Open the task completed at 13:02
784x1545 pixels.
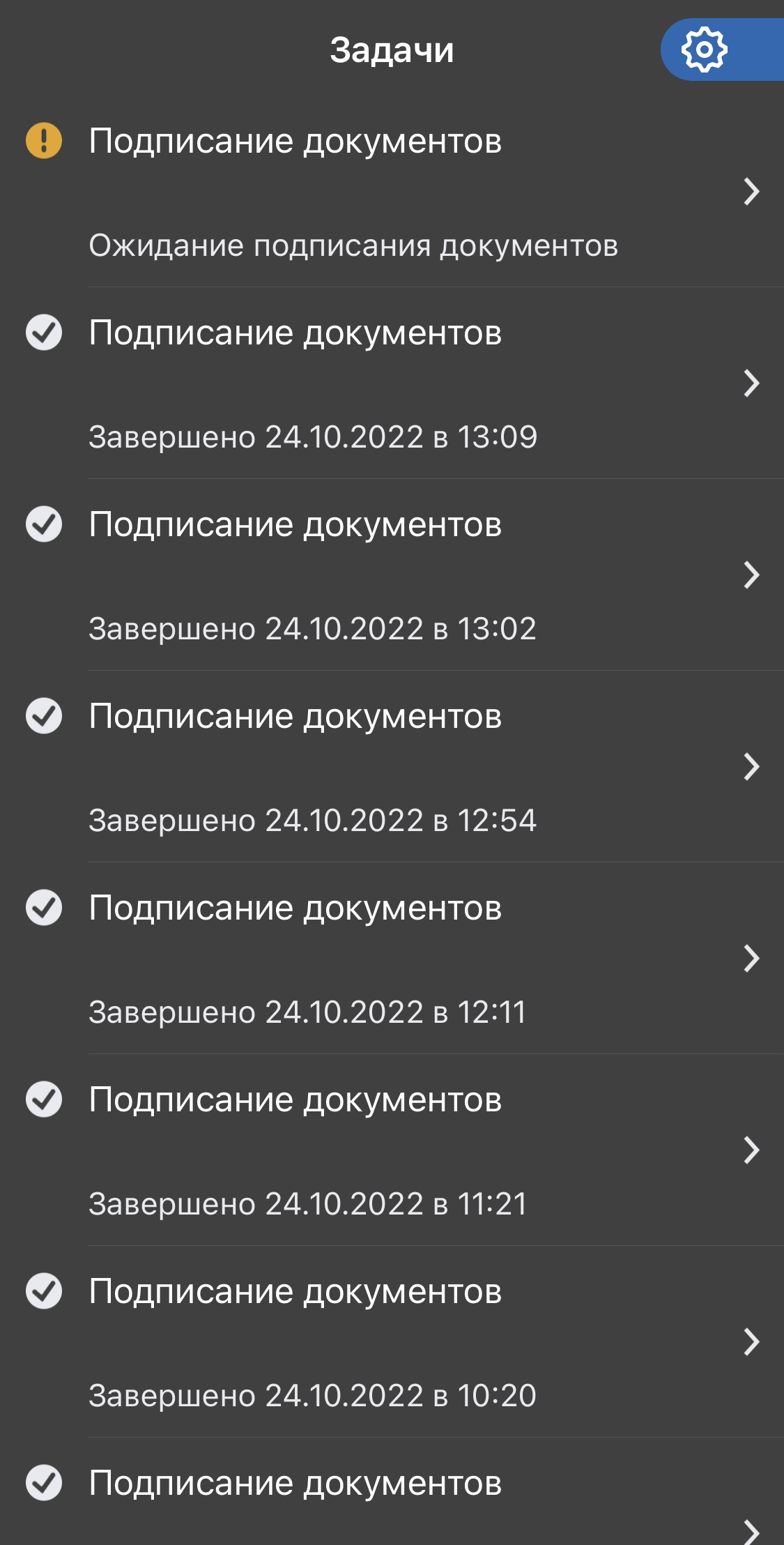point(392,575)
